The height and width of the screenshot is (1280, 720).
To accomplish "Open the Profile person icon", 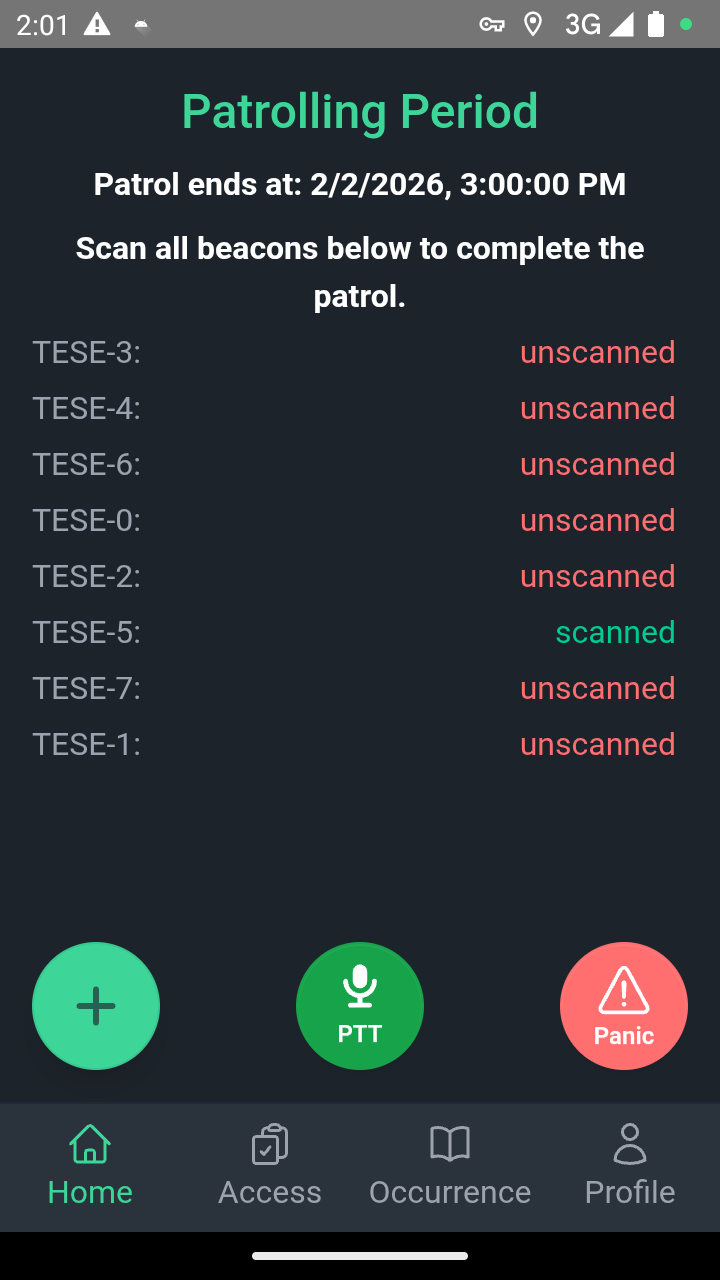I will point(629,1143).
